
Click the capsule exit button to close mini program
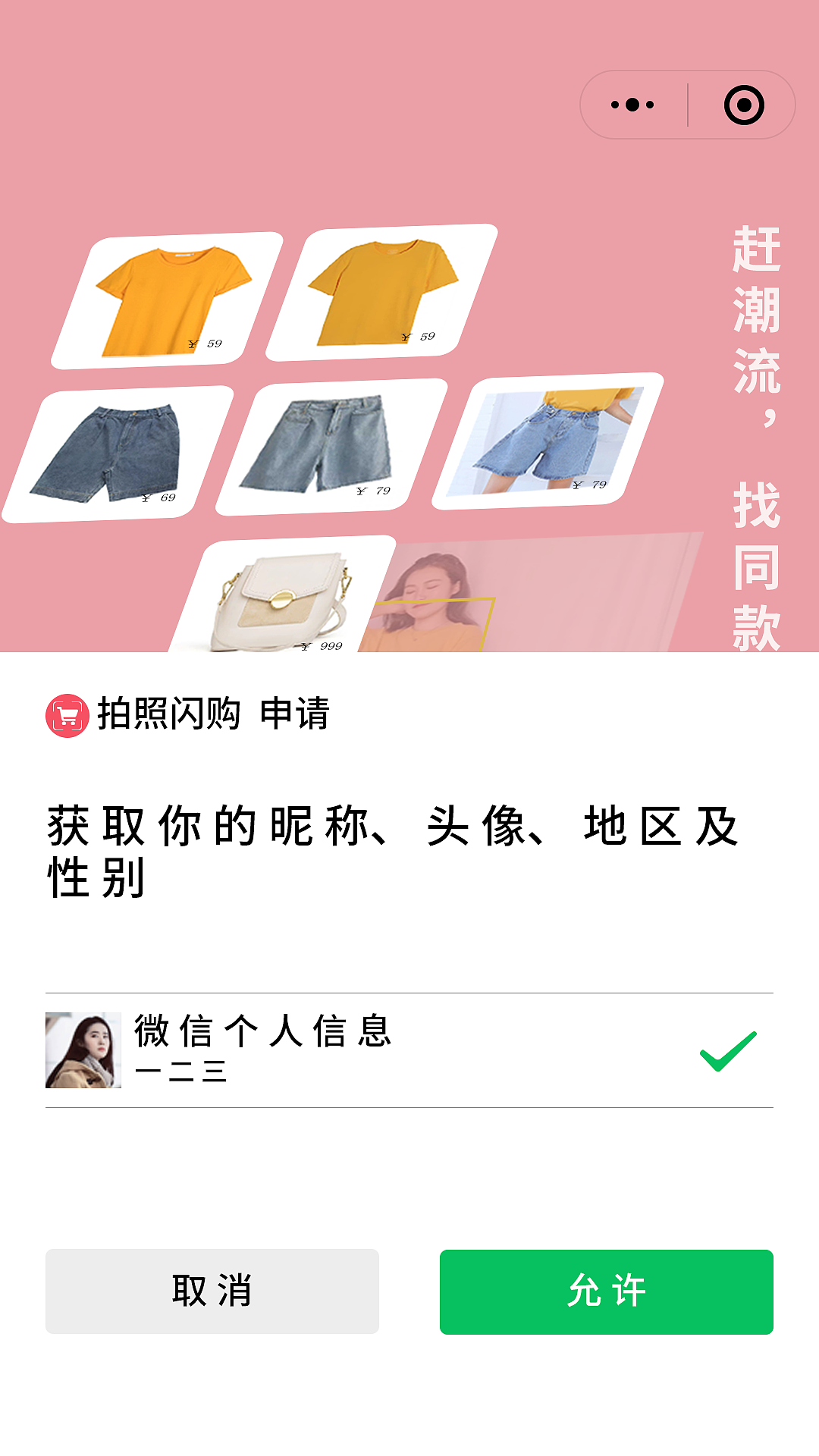tap(745, 105)
